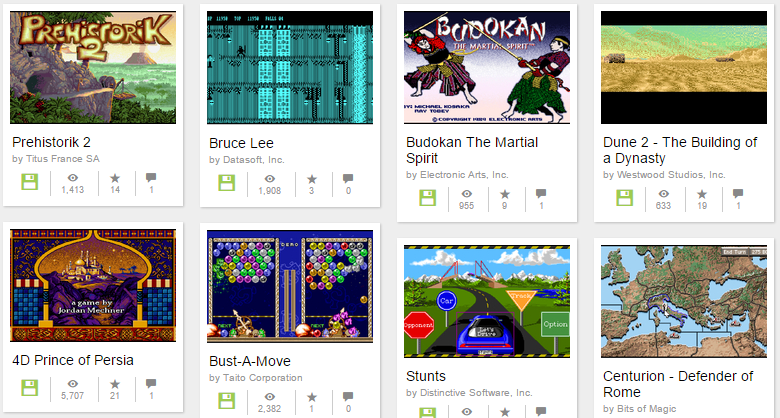Star the Bruce Lee game
The width and height of the screenshot is (780, 418).
tap(311, 183)
